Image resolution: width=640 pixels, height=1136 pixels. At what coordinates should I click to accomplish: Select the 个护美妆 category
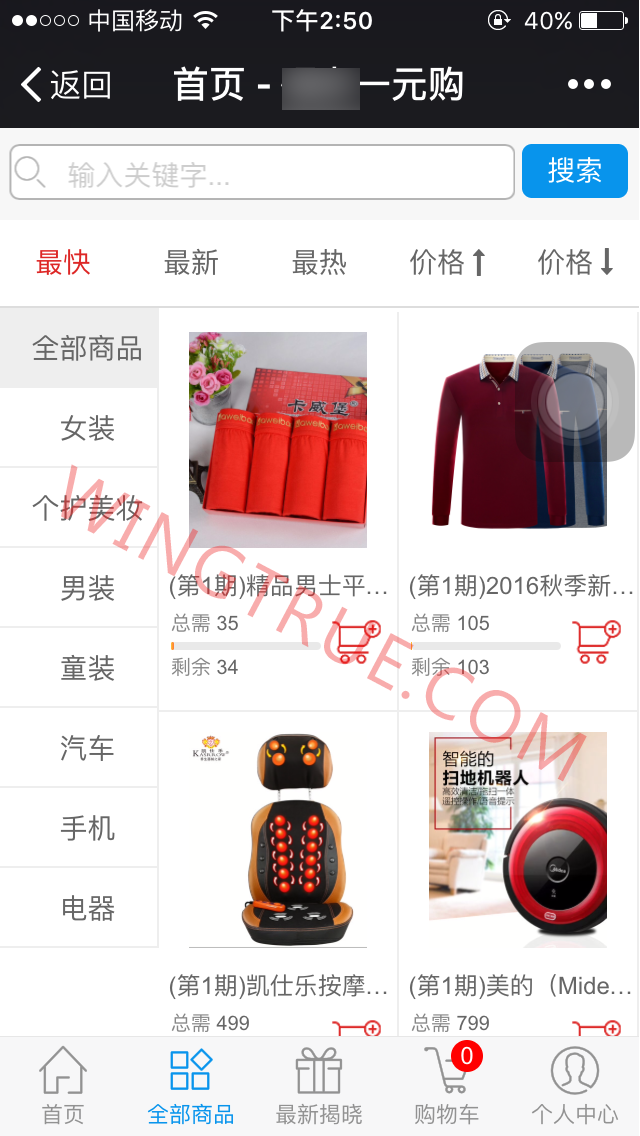point(88,508)
